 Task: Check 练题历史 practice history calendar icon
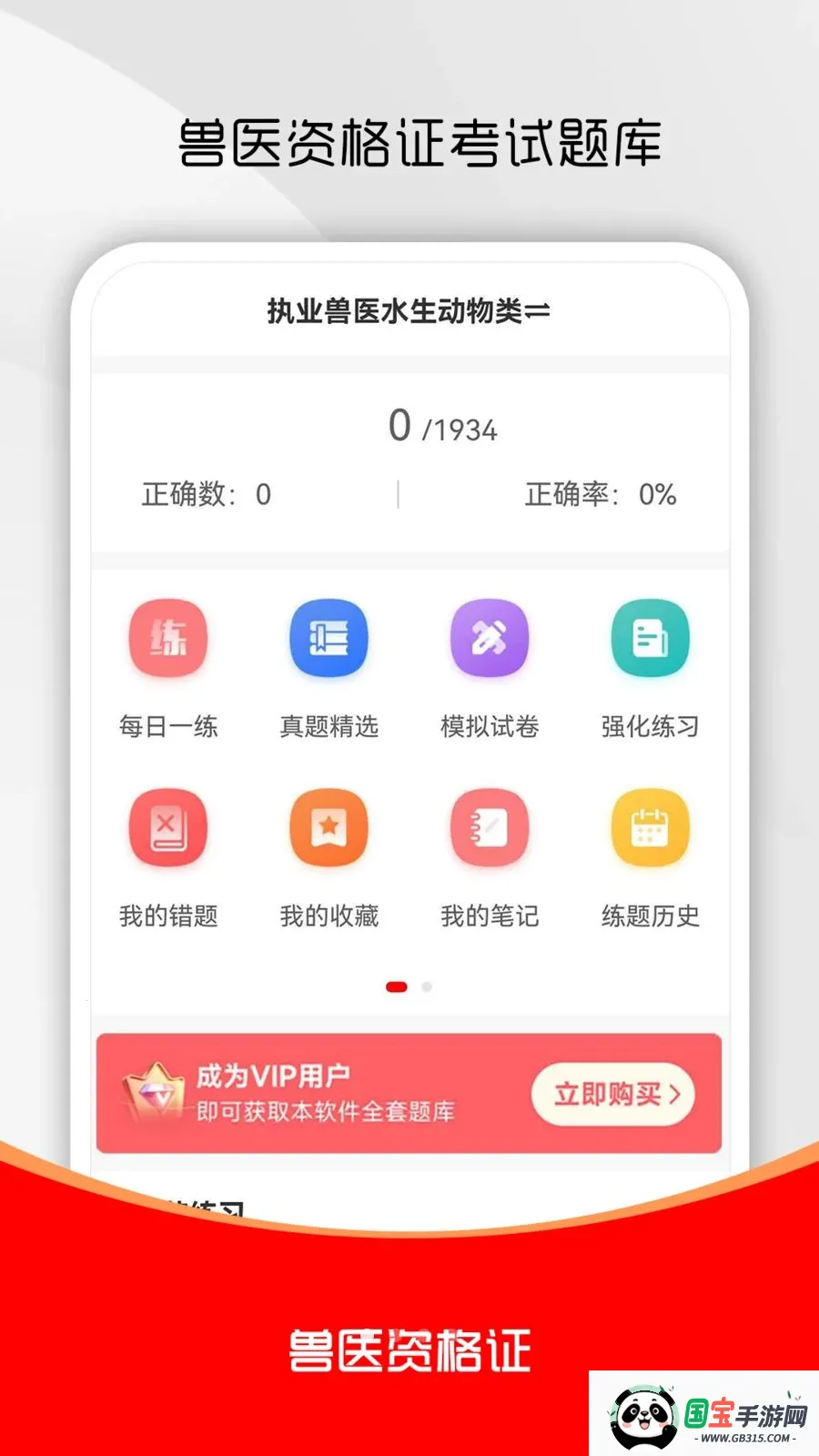tap(650, 828)
